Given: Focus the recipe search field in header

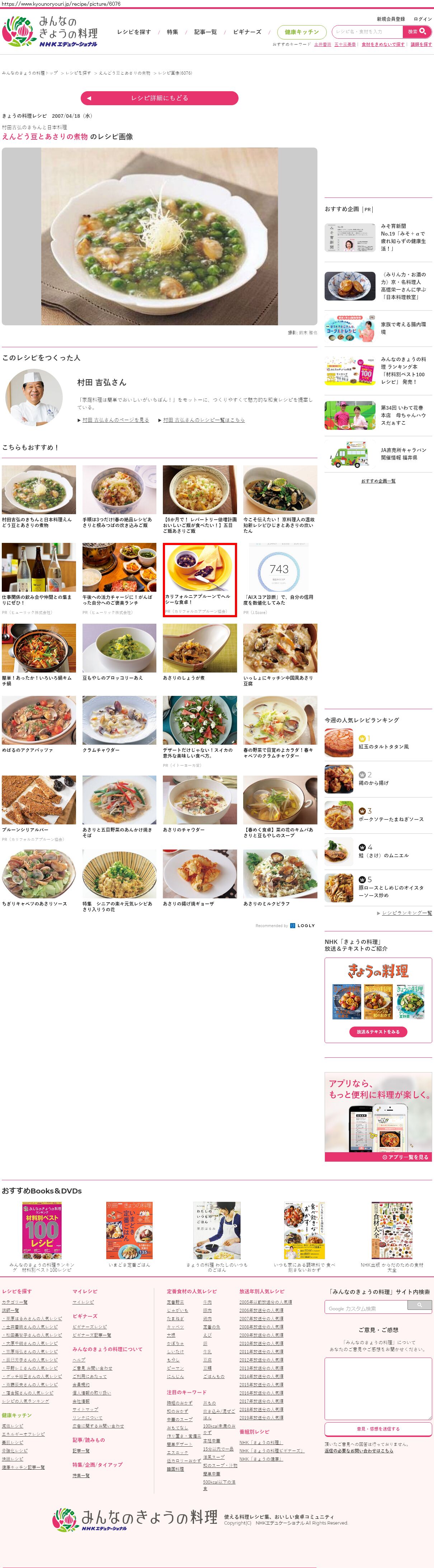Looking at the screenshot, I should 367,32.
